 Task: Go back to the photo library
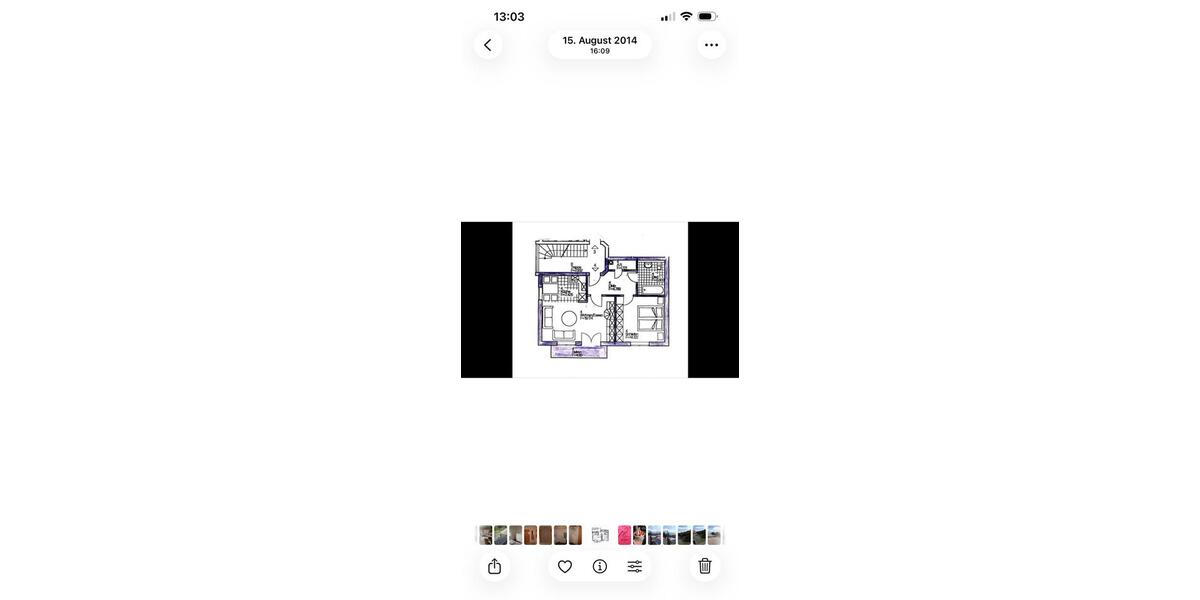487,45
